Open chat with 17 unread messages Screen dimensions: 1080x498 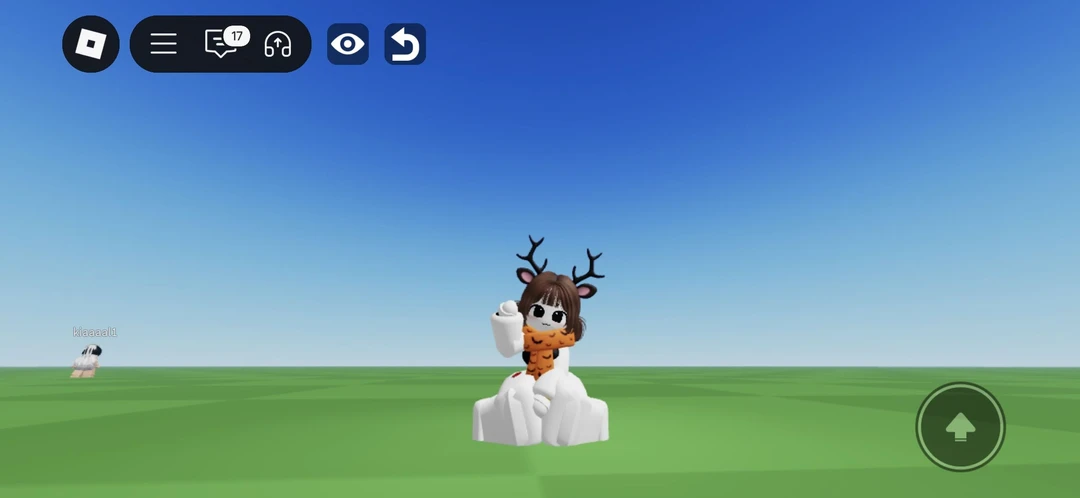point(222,44)
